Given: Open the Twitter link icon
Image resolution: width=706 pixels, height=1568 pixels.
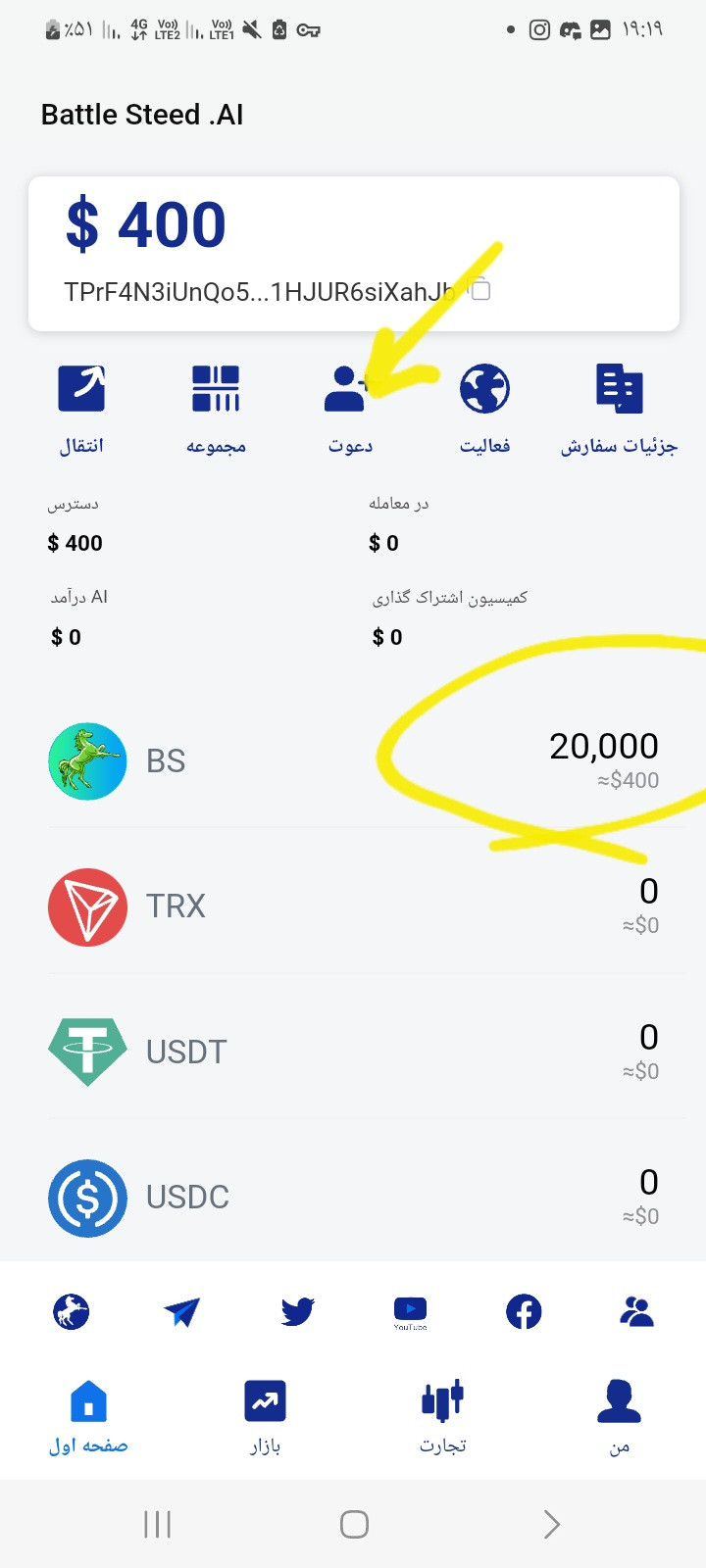Looking at the screenshot, I should (x=297, y=1311).
